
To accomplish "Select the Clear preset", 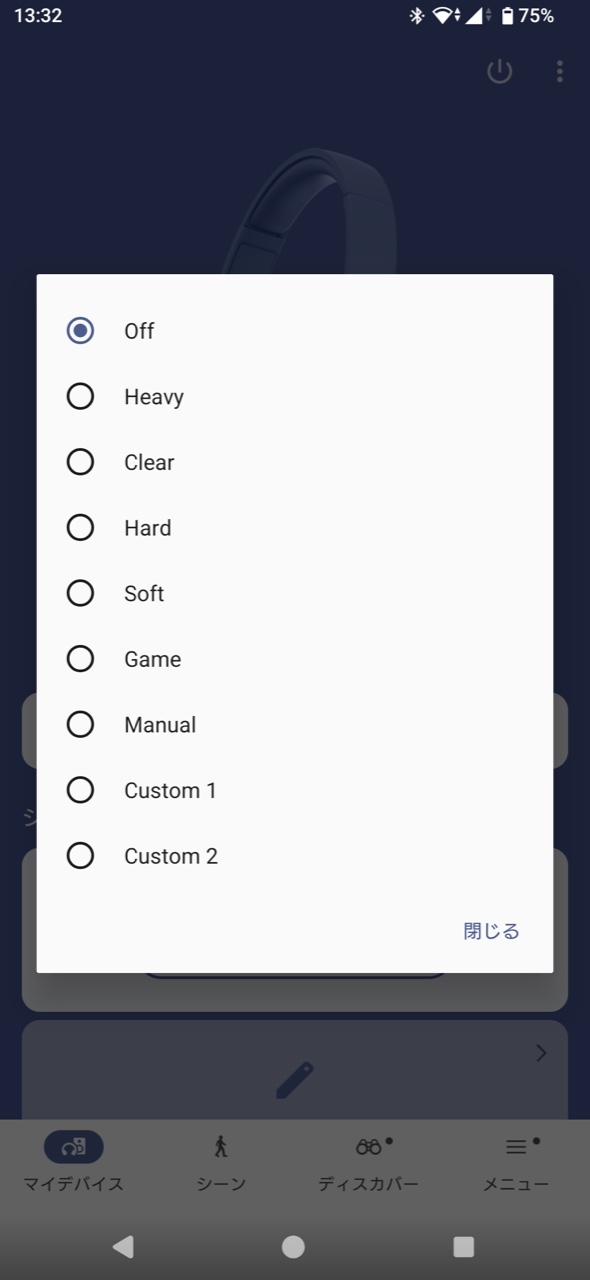I will (x=294, y=462).
